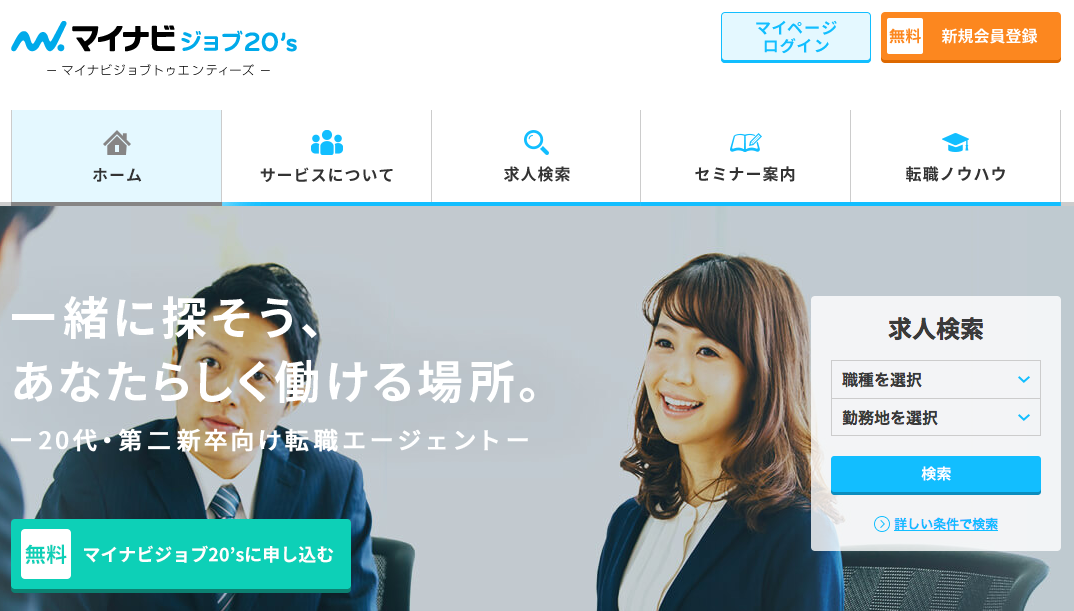The width and height of the screenshot is (1074, 611).
Task: Tap 新規会員登録 to register for free
Action: point(970,37)
